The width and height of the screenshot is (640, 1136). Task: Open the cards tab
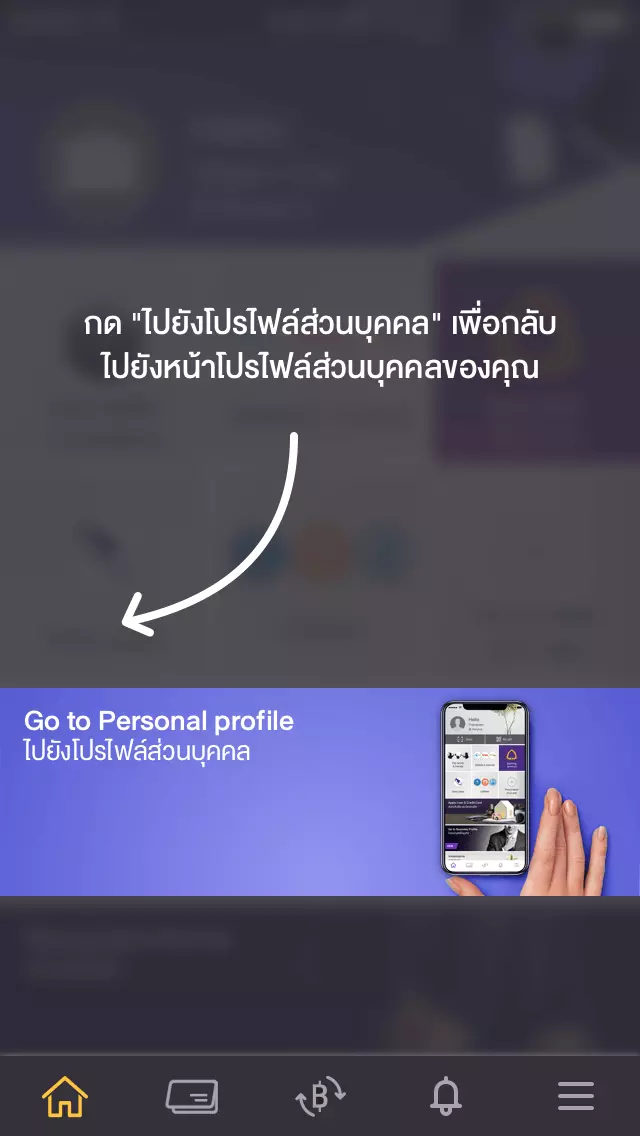pos(192,1097)
